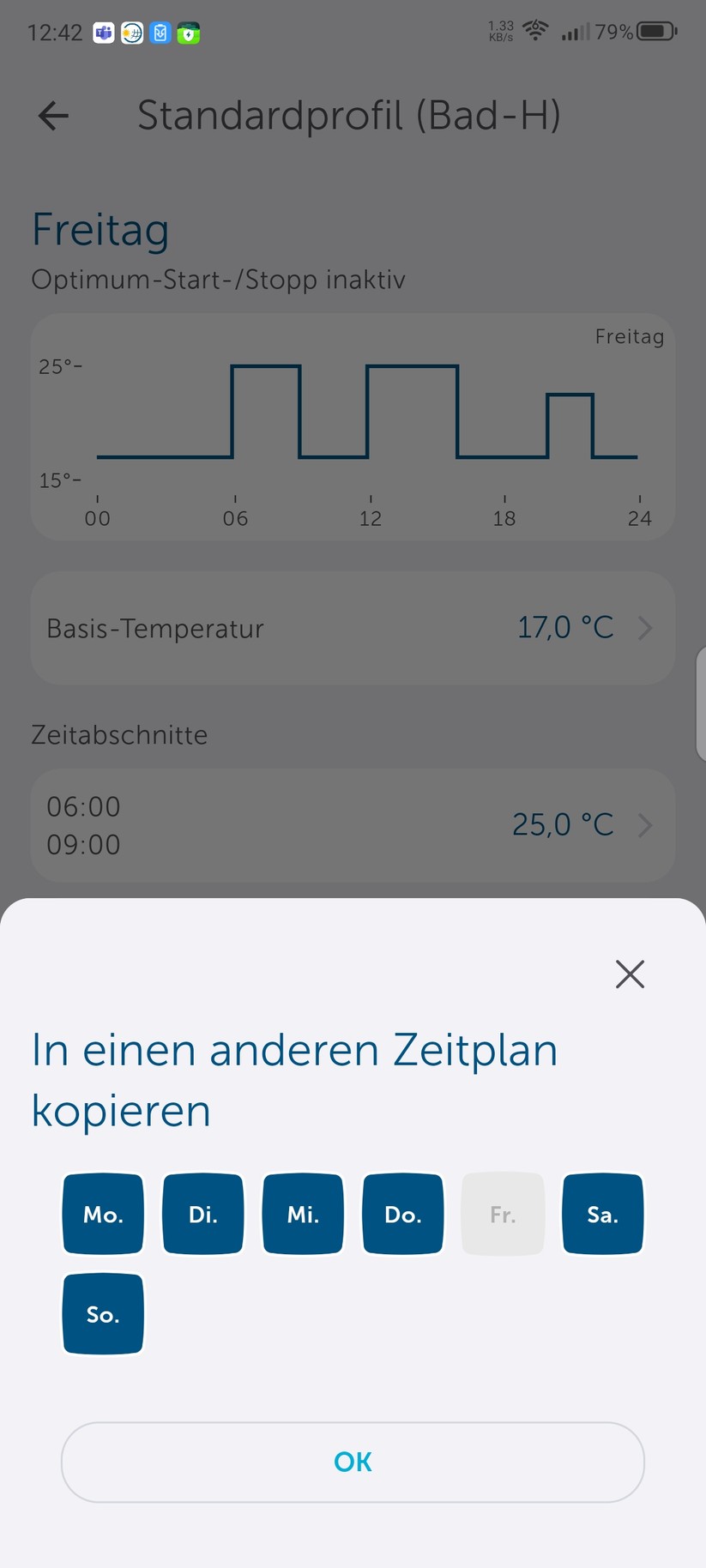
Task: Toggle Sunday in the day selection
Action: tap(102, 1313)
